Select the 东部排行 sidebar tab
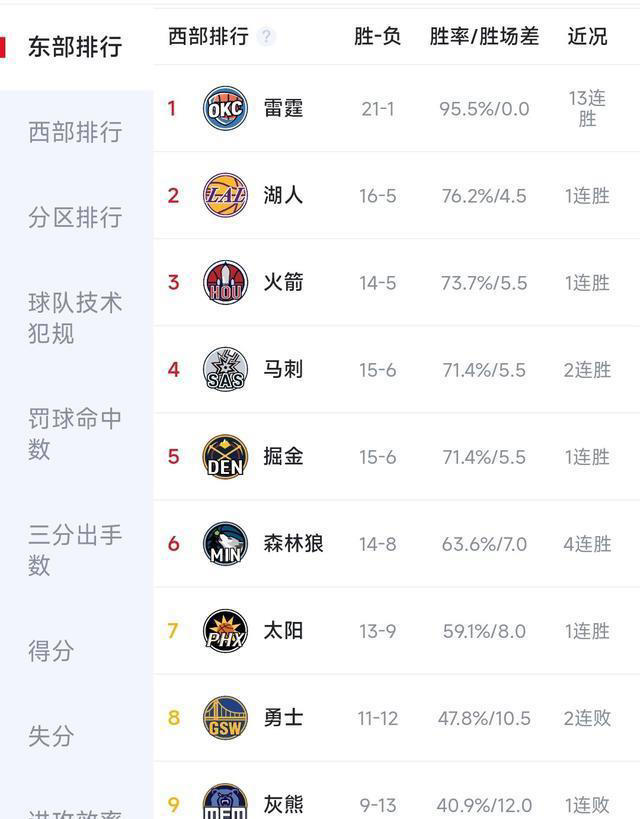This screenshot has width=640, height=819. [75, 47]
